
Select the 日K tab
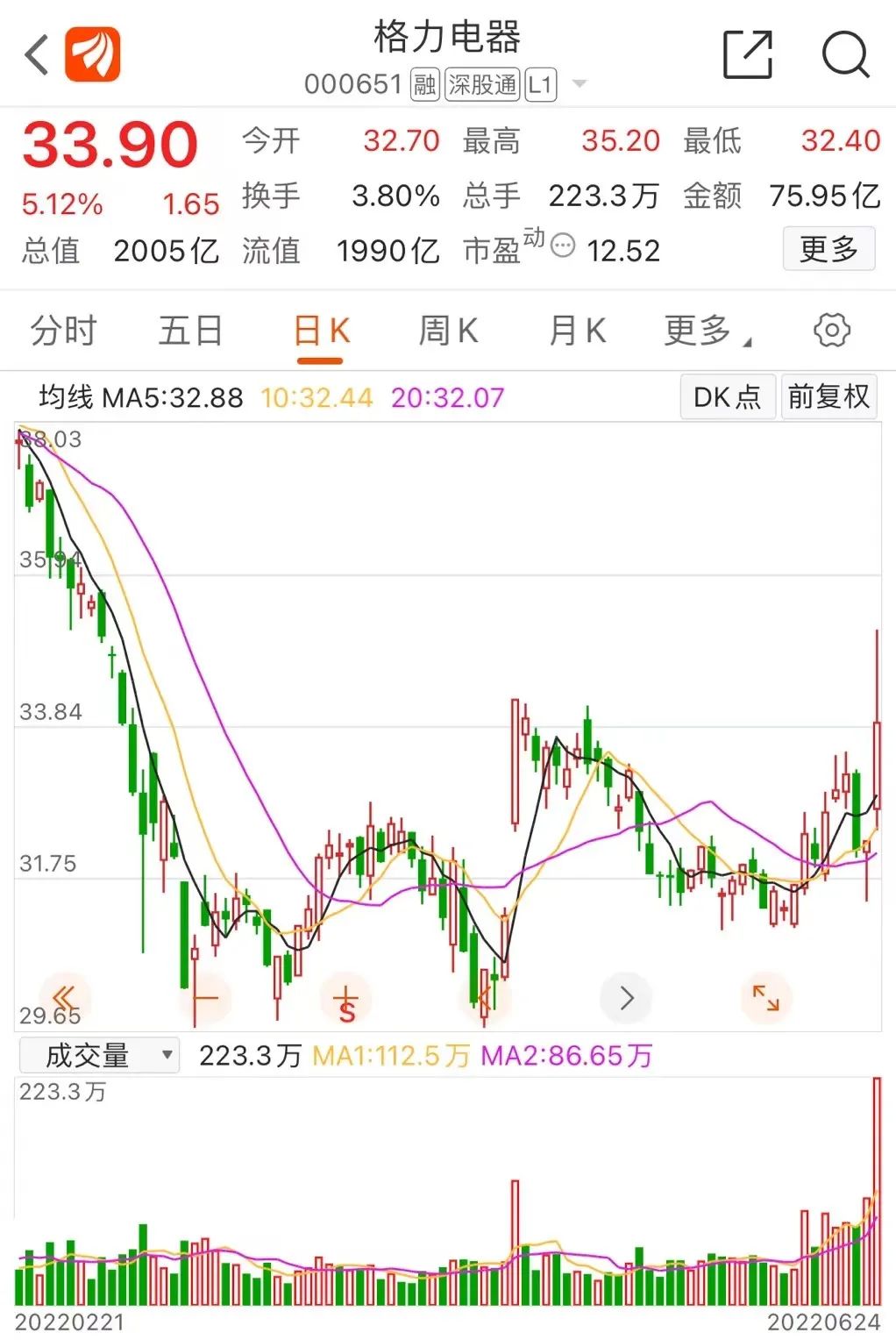(x=321, y=331)
